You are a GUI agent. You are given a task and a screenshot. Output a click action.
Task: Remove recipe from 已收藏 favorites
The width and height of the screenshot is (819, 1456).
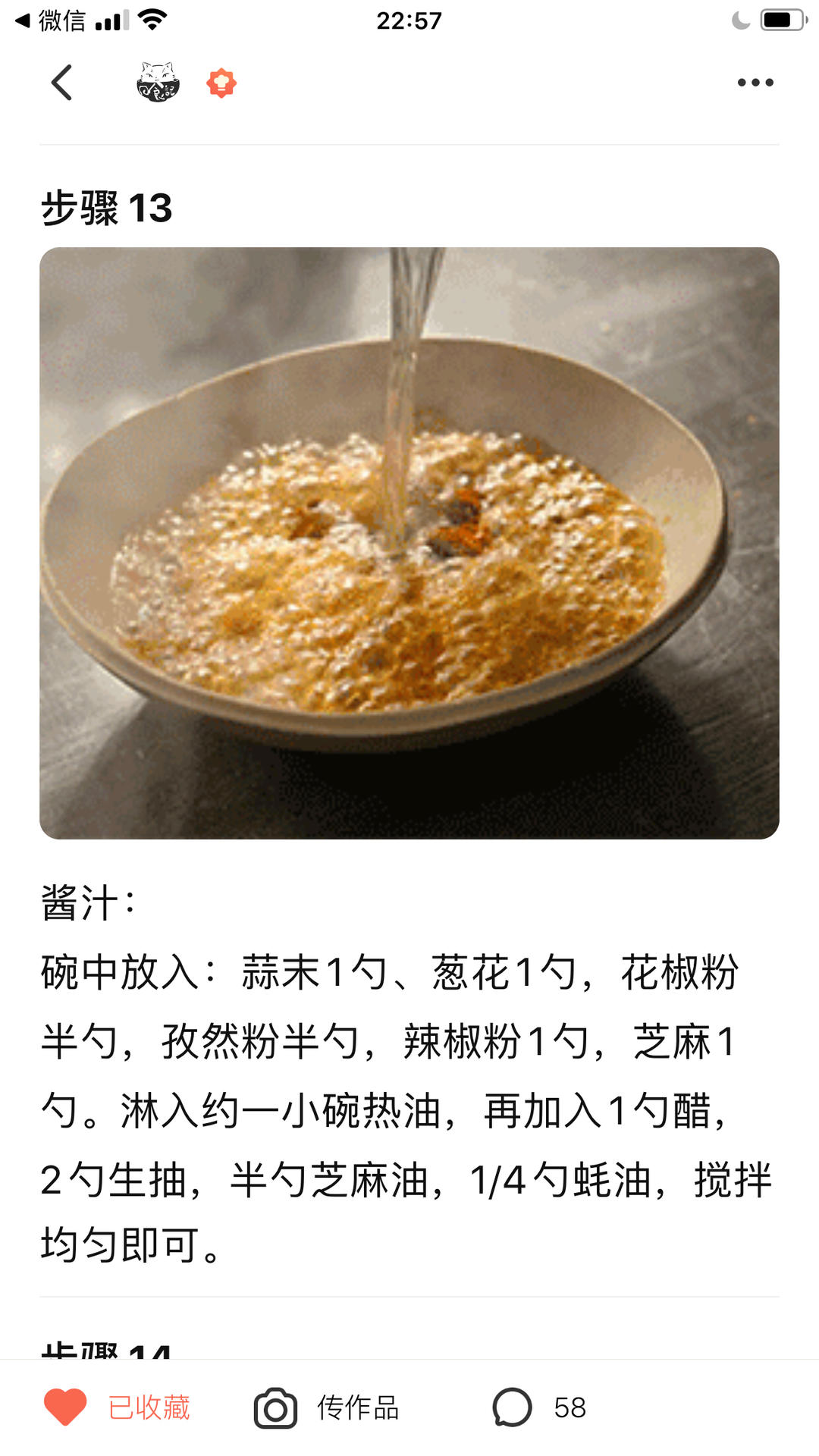pyautogui.click(x=117, y=1407)
